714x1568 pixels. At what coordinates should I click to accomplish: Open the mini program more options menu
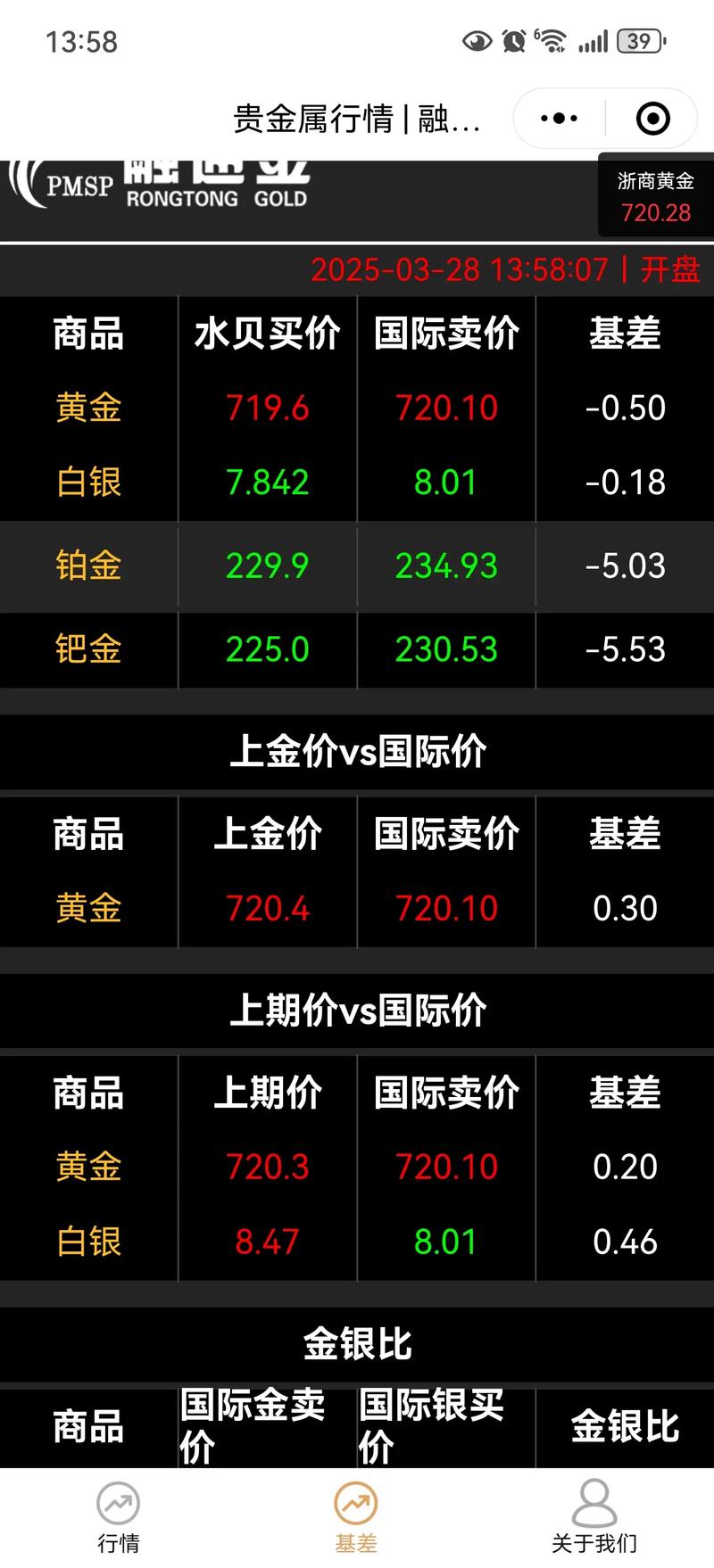(560, 119)
